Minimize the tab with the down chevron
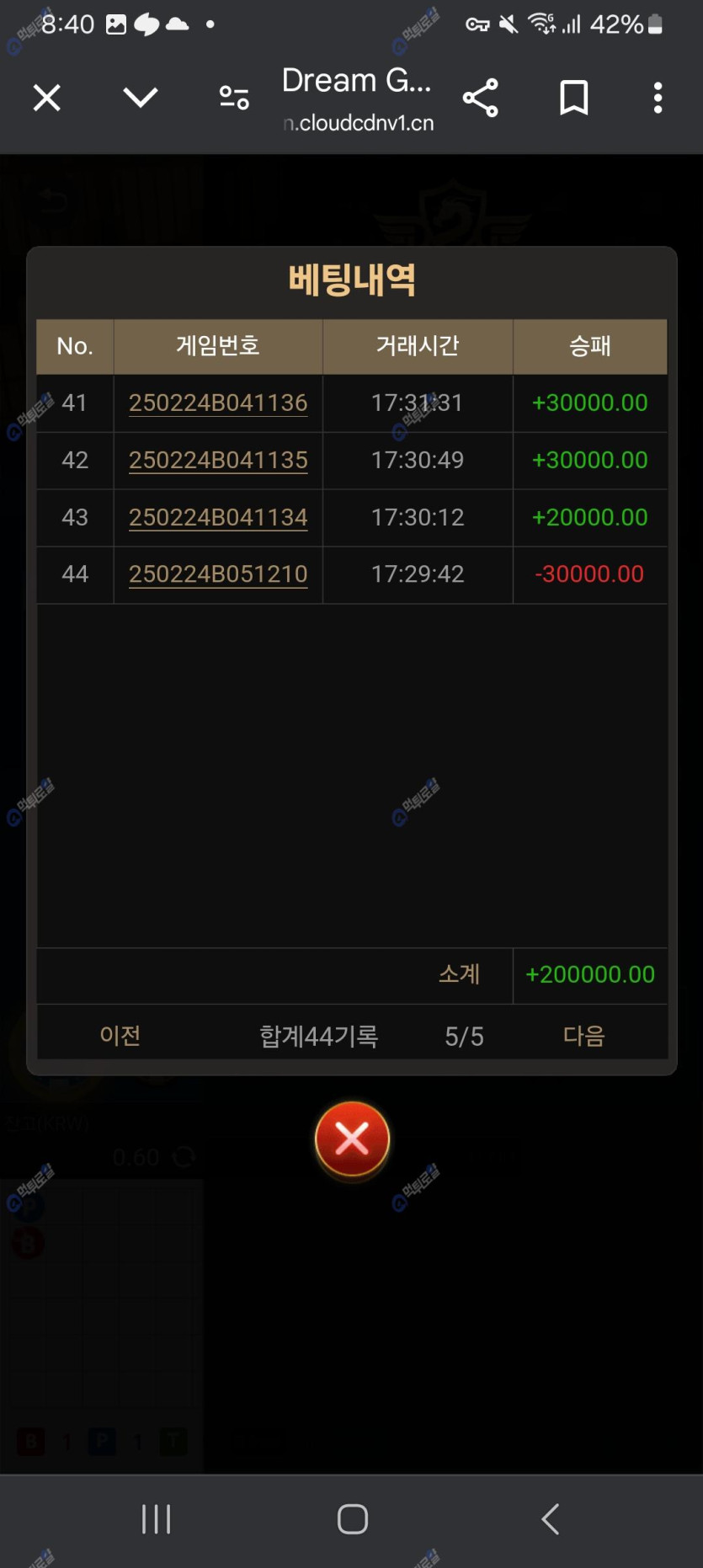The height and width of the screenshot is (1568, 703). click(x=140, y=98)
